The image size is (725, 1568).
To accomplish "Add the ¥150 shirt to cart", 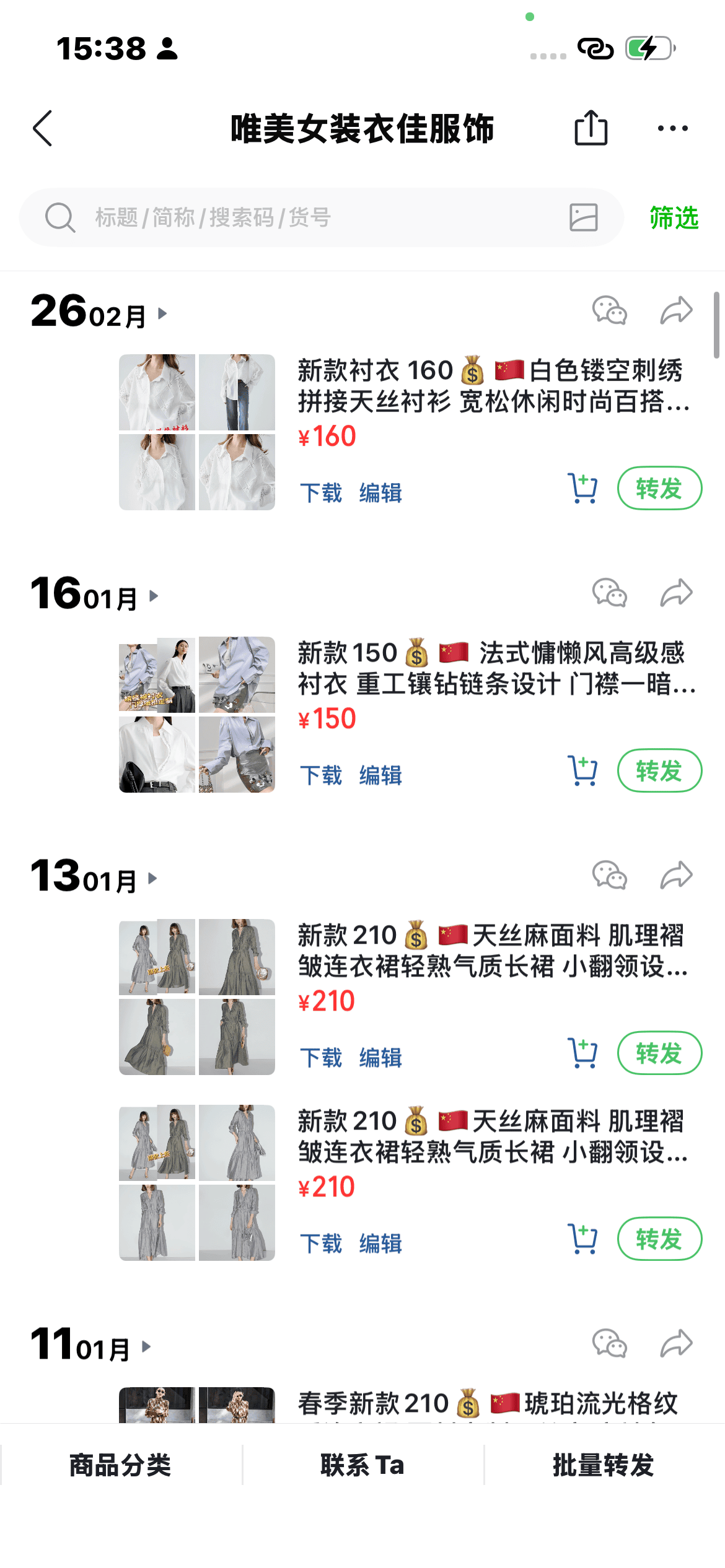I will pos(582,770).
